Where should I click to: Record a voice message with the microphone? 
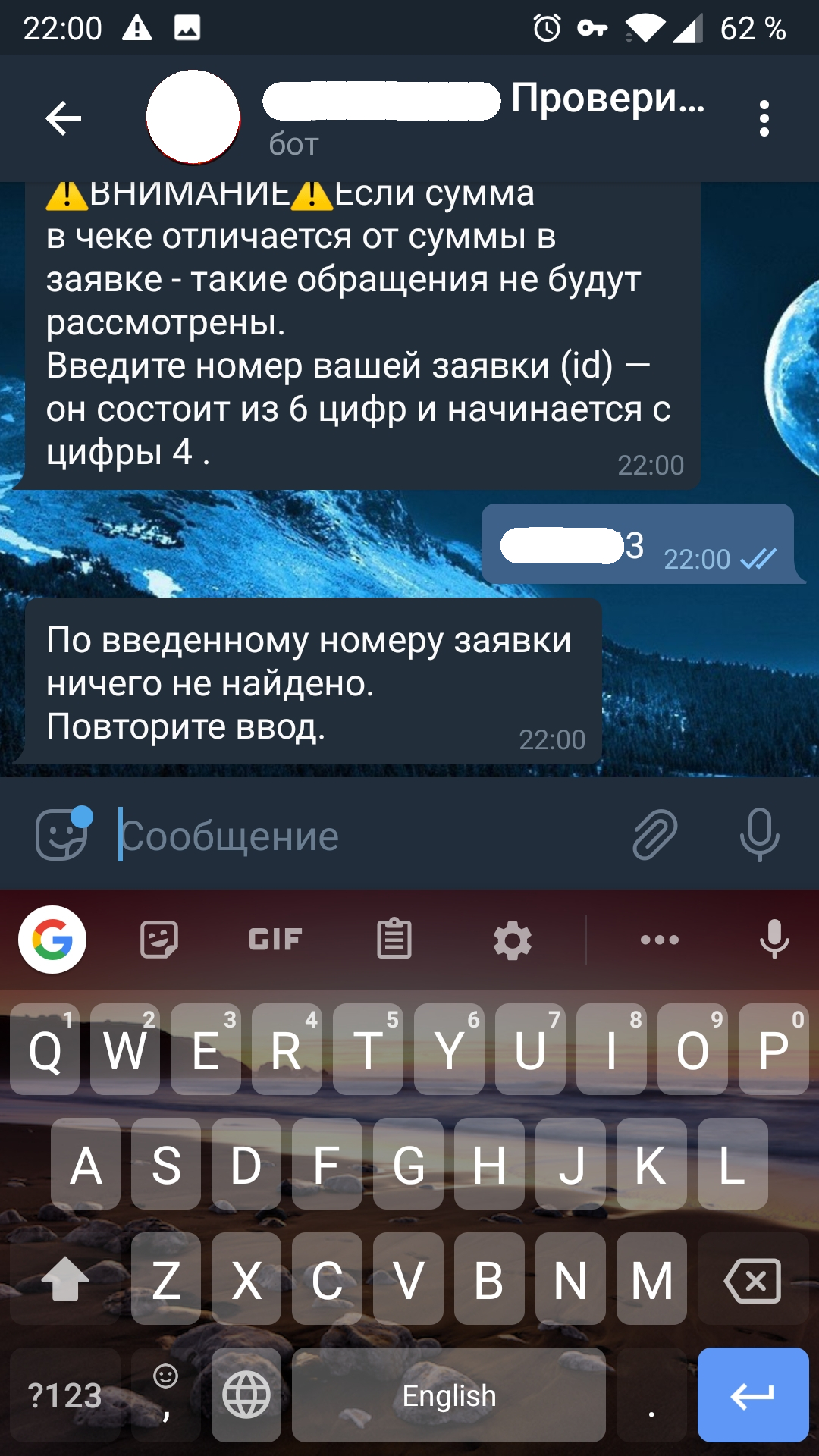pyautogui.click(x=759, y=834)
